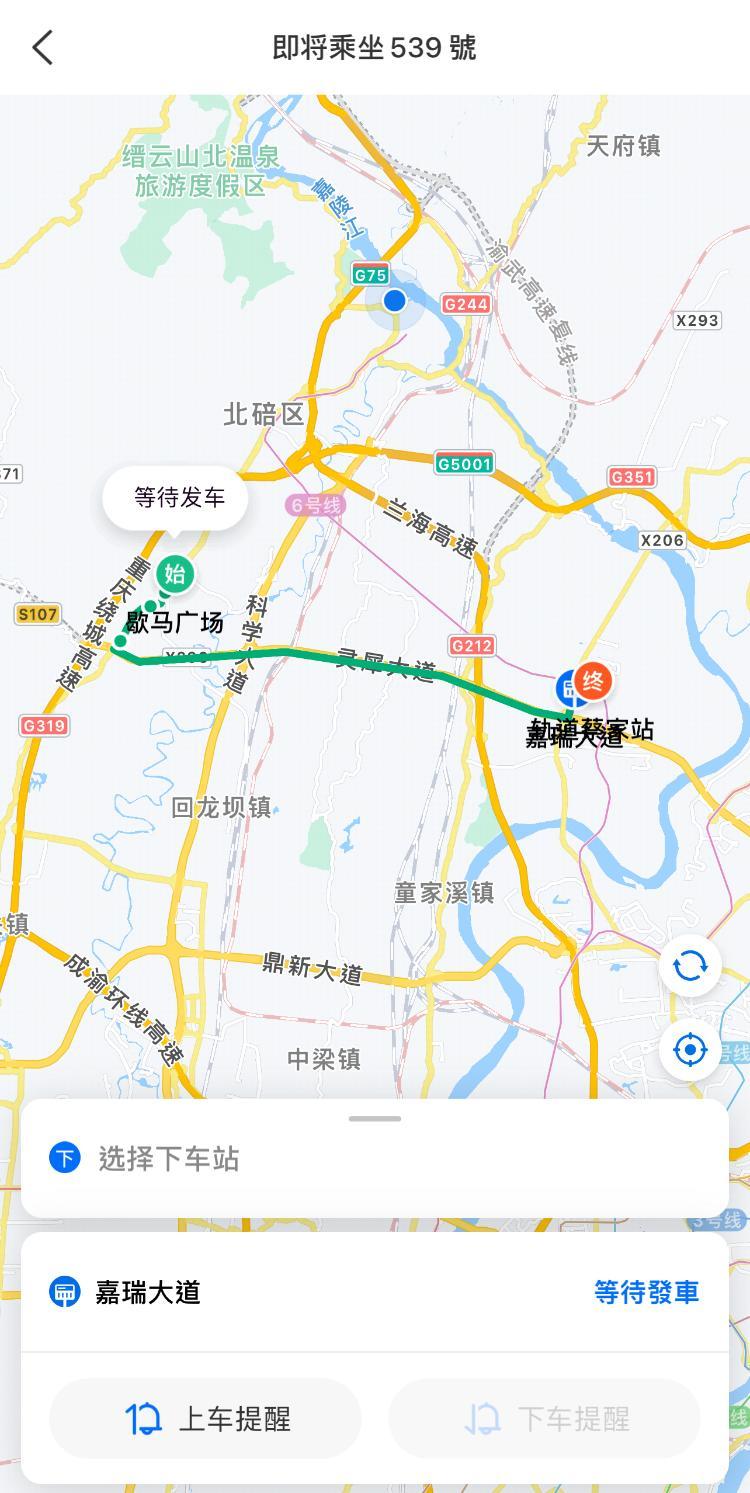Tap the 下车提醒 alighting reminder button
This screenshot has width=750, height=1493.
pos(544,1418)
